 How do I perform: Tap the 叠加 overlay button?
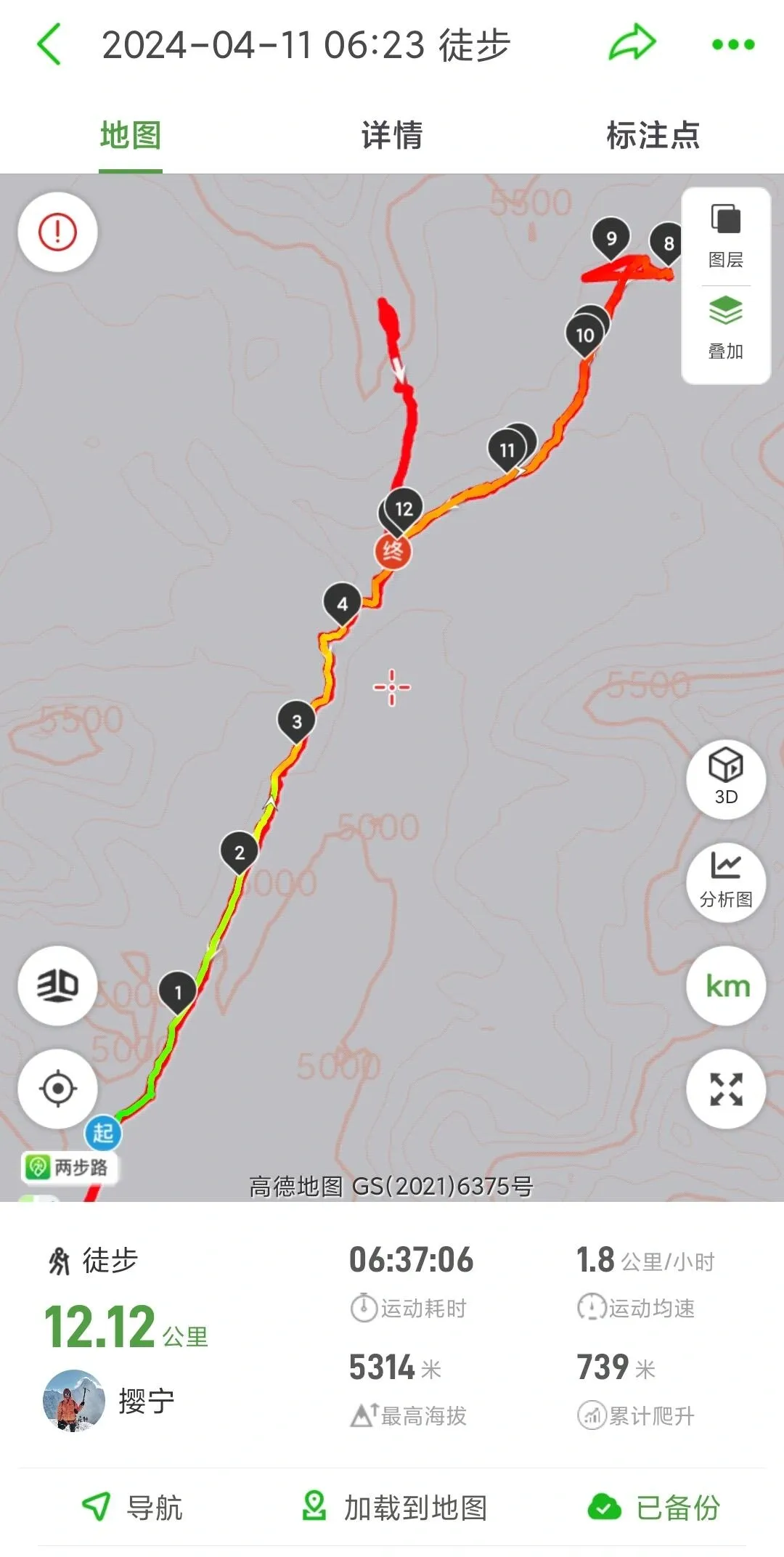point(725,328)
